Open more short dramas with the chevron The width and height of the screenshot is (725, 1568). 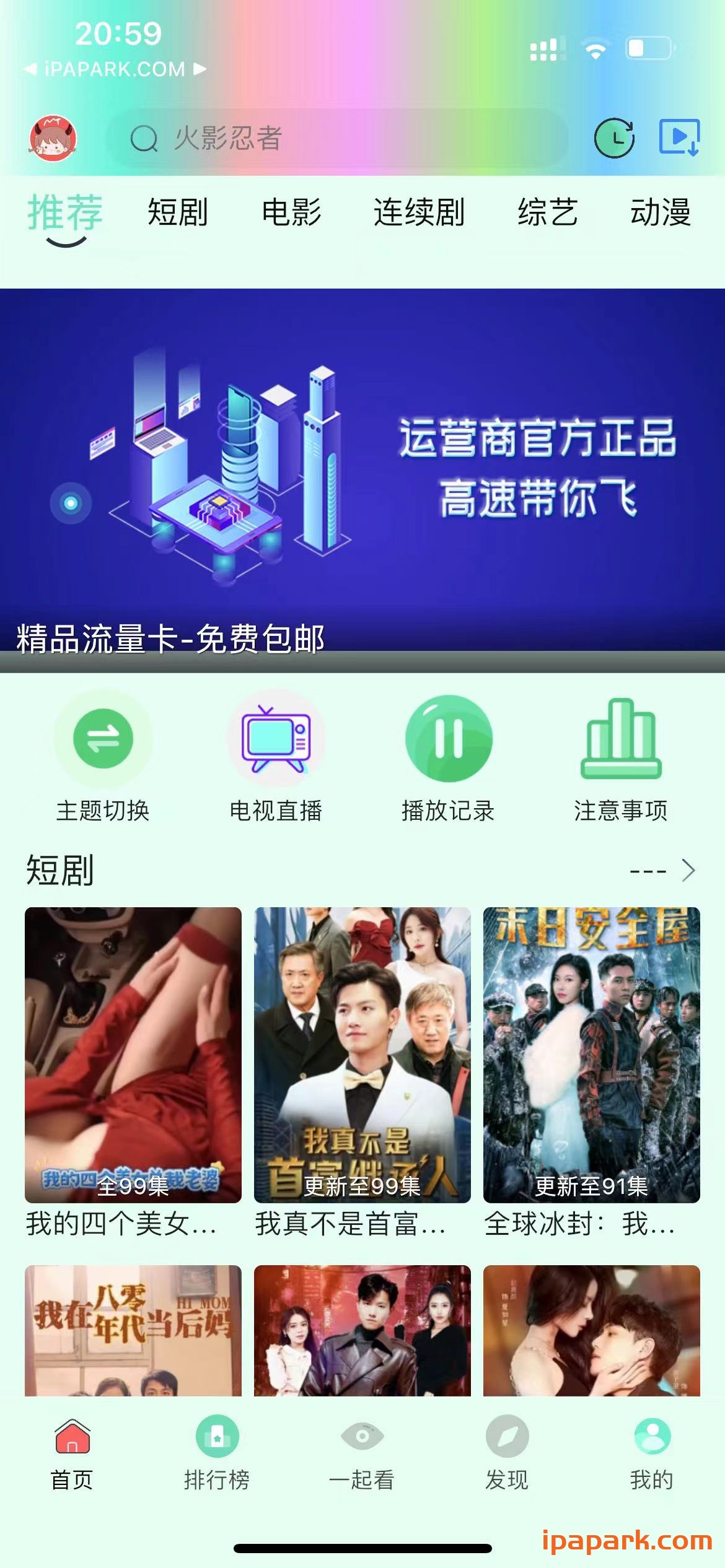point(687,870)
